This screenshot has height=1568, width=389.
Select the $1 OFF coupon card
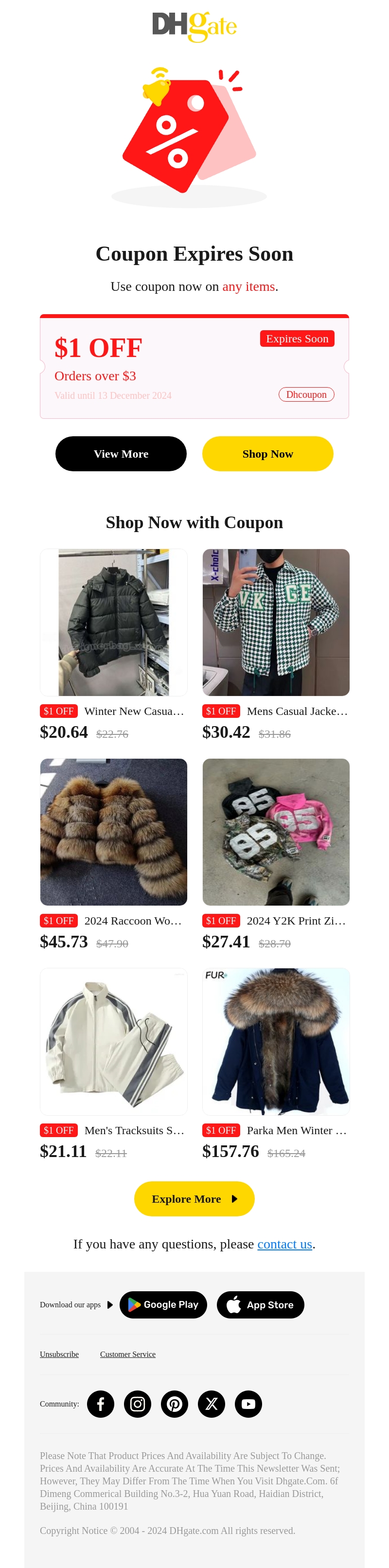click(194, 367)
